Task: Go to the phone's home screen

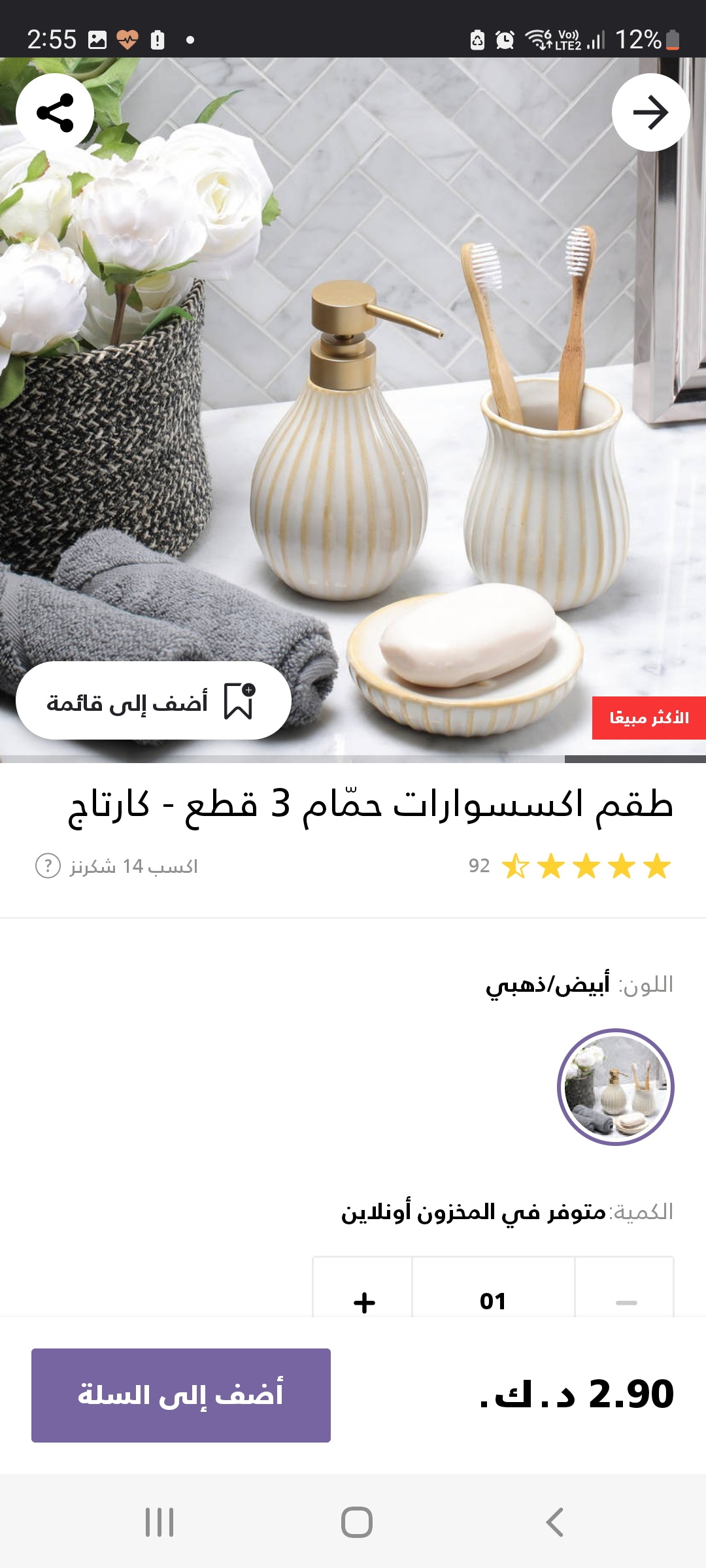Action: [356, 1522]
